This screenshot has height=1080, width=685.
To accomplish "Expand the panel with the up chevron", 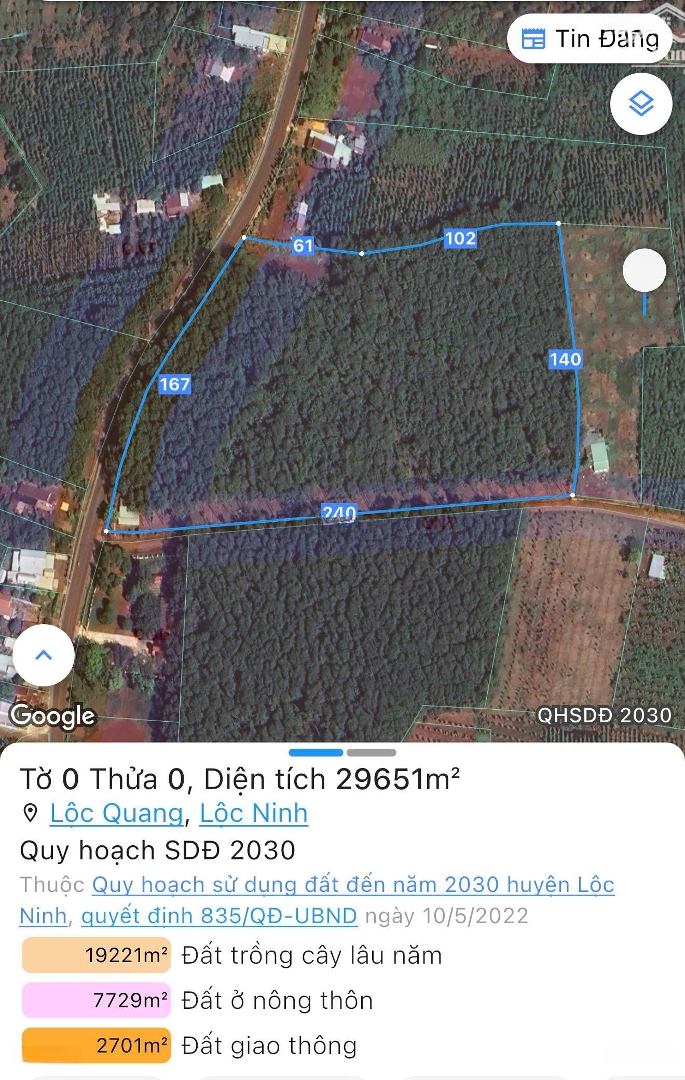I will pyautogui.click(x=43, y=656).
